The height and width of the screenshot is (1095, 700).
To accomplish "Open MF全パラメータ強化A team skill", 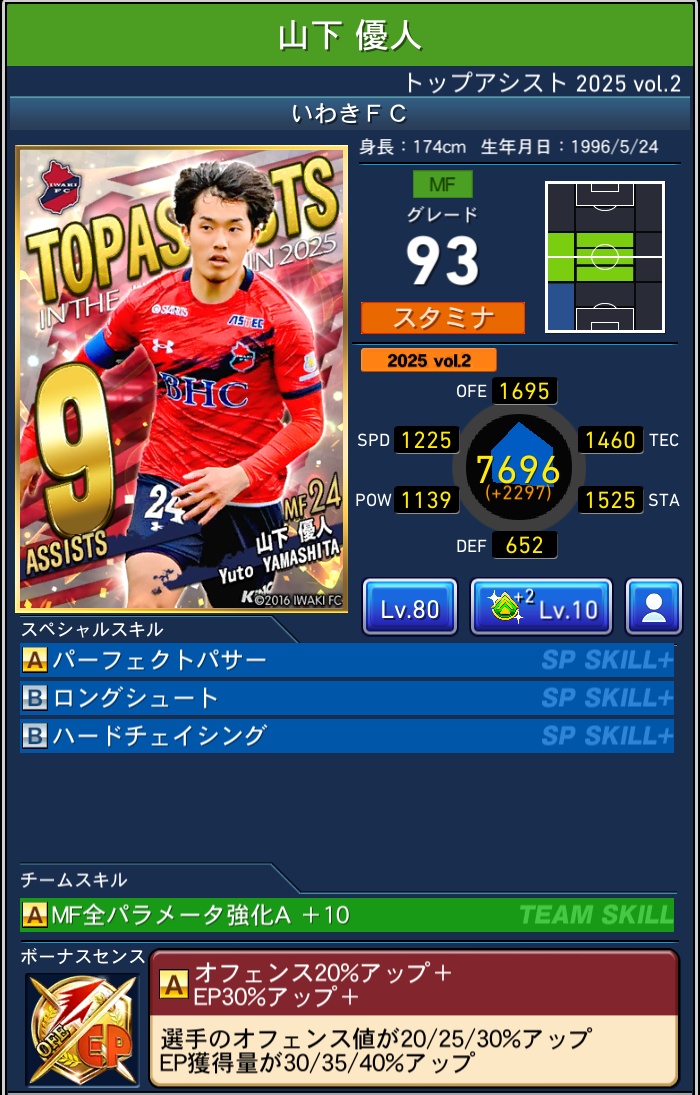I will click(x=347, y=914).
